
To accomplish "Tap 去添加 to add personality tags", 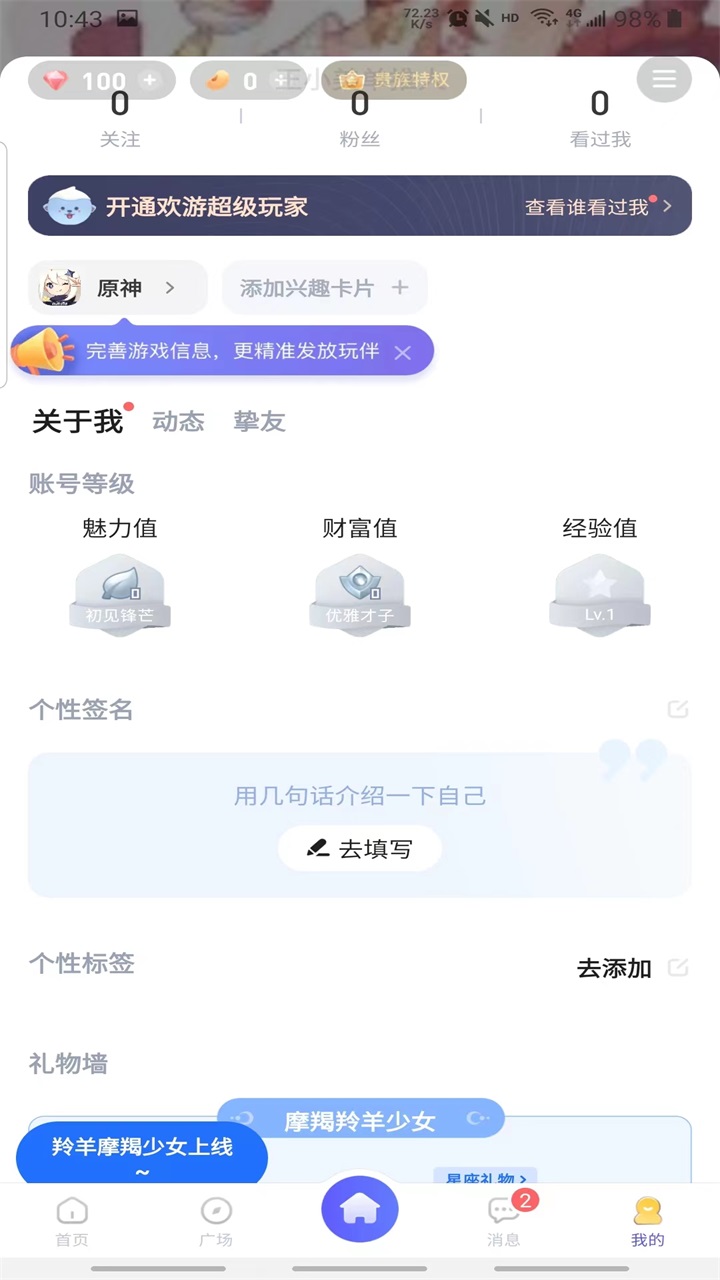I will 613,968.
